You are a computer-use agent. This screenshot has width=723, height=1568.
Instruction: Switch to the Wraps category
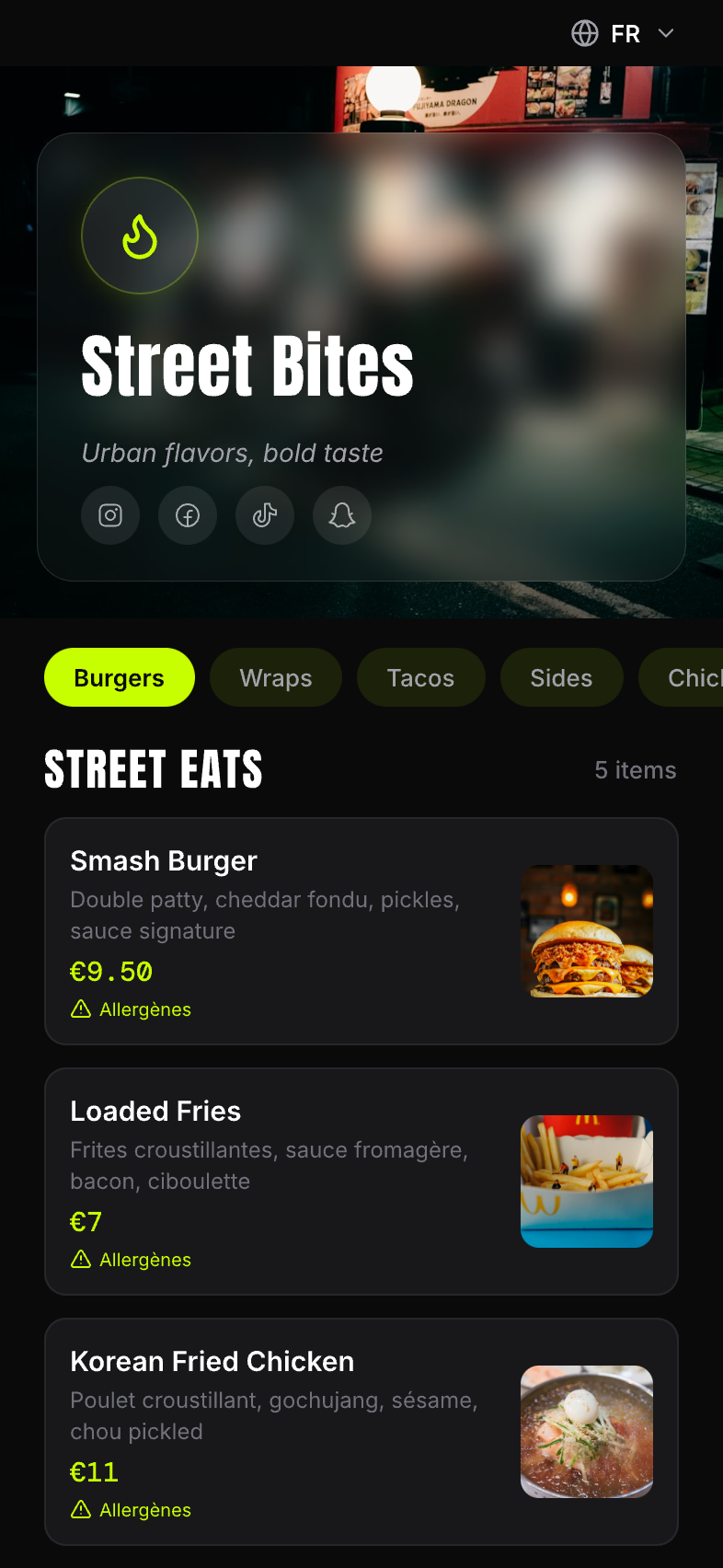(276, 678)
